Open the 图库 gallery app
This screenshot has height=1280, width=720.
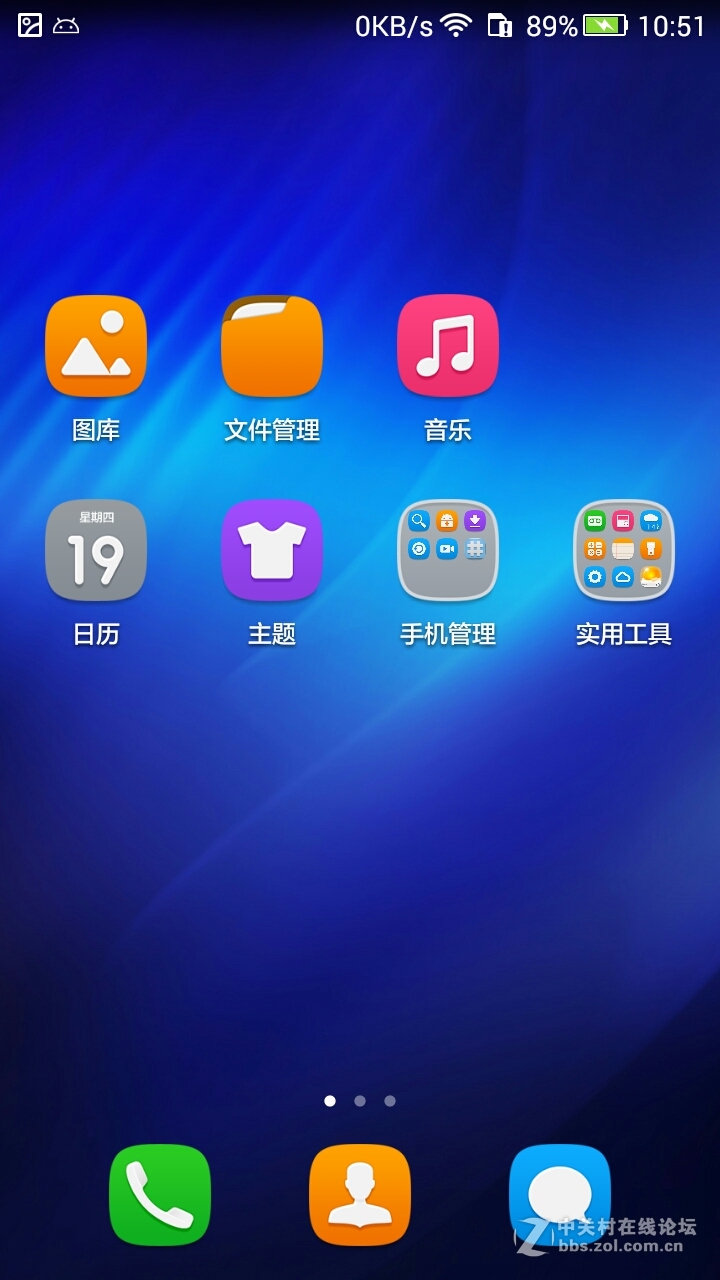[96, 346]
